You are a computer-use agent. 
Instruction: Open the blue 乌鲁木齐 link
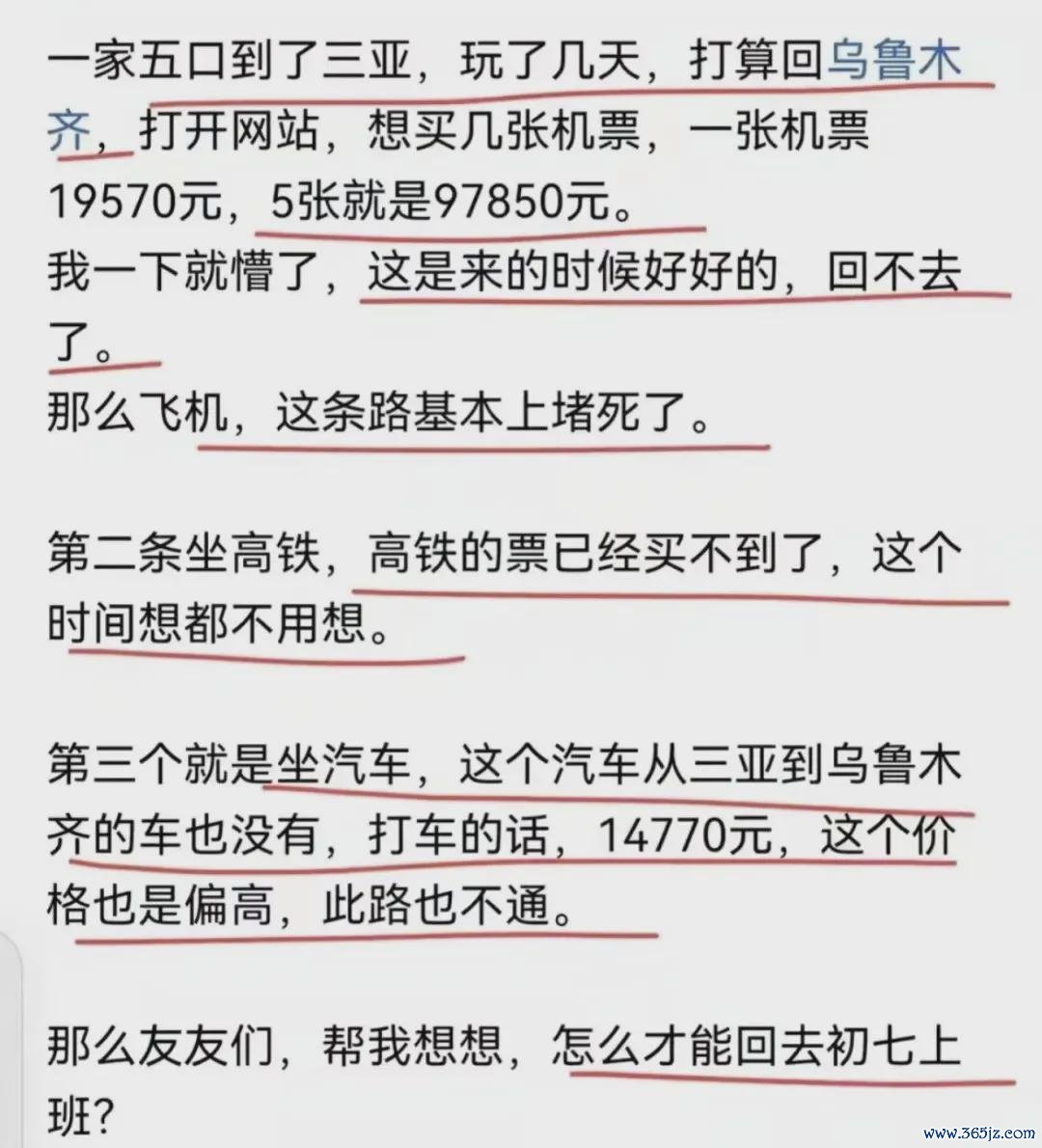894,61
